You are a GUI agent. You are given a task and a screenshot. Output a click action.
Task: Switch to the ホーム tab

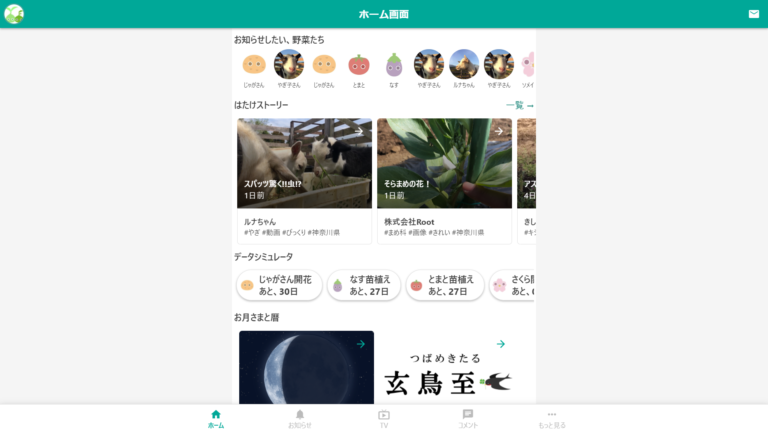pos(216,418)
